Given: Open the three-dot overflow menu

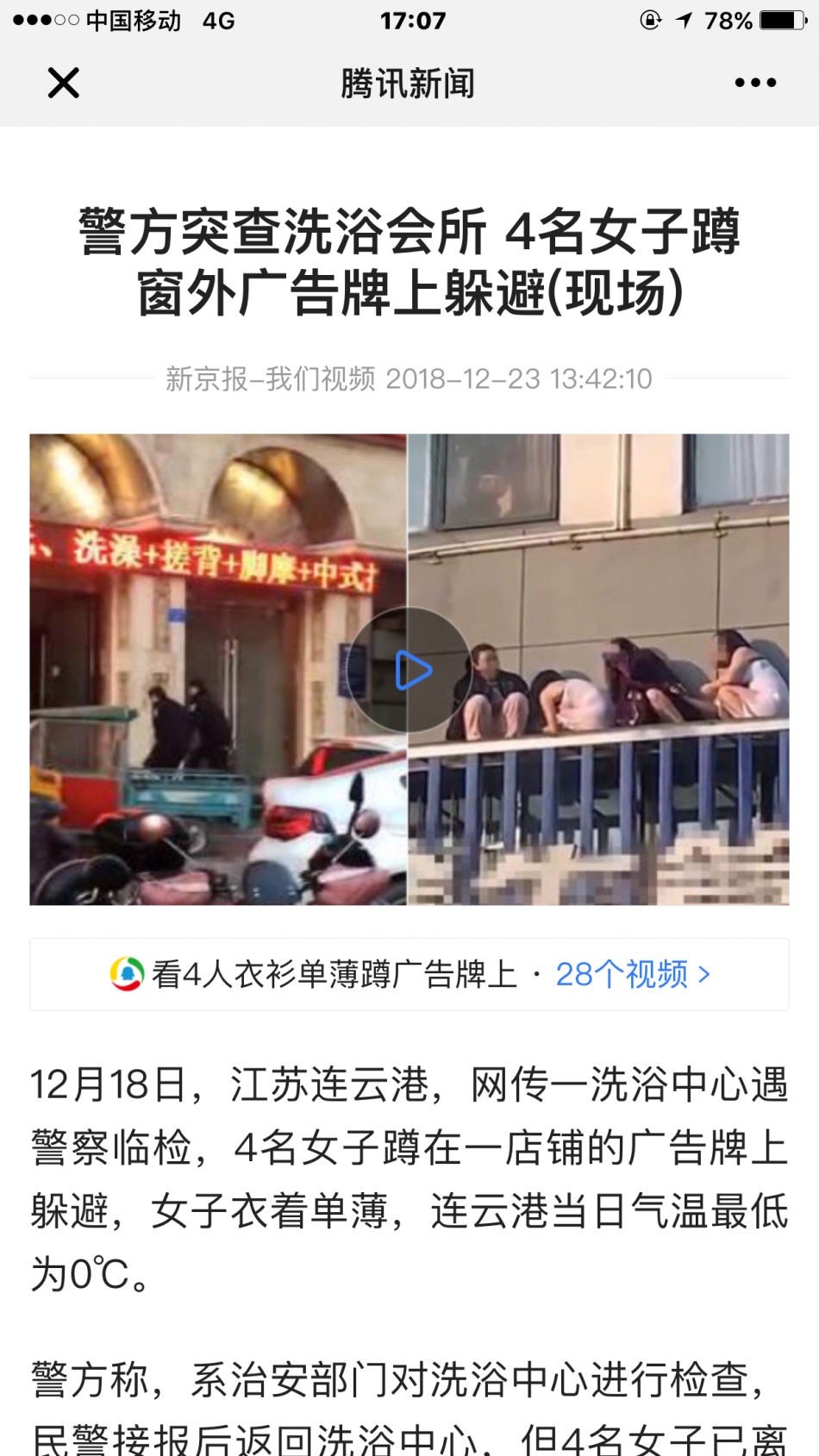Looking at the screenshot, I should point(755,84).
